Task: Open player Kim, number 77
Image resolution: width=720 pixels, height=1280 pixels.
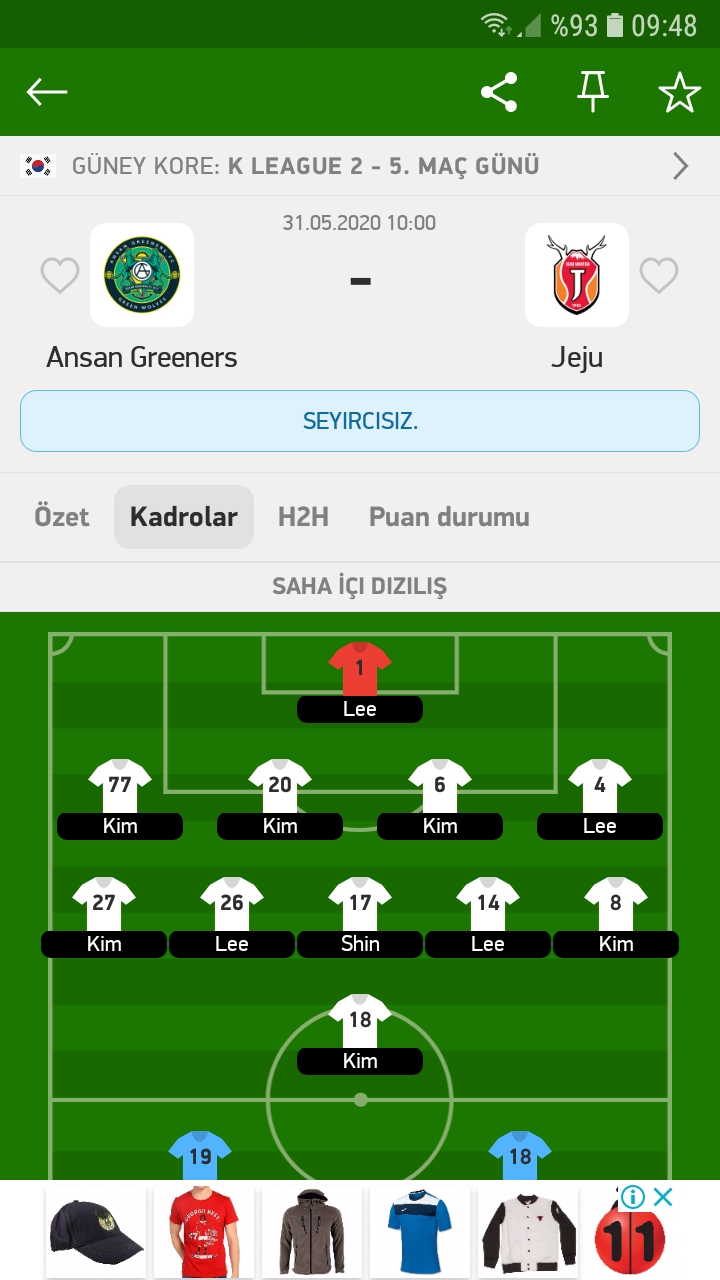Action: 120,799
